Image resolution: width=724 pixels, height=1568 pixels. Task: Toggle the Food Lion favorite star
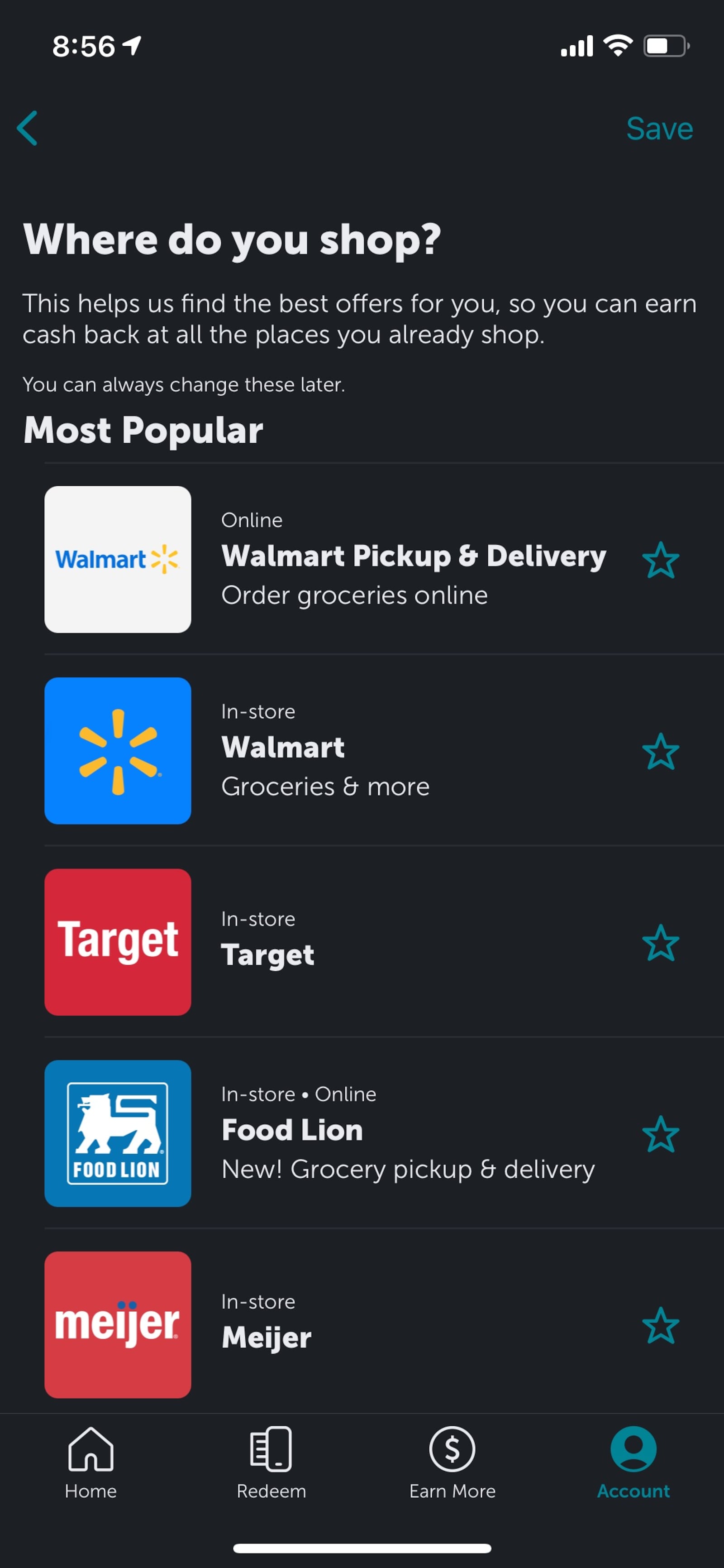[x=662, y=1134]
